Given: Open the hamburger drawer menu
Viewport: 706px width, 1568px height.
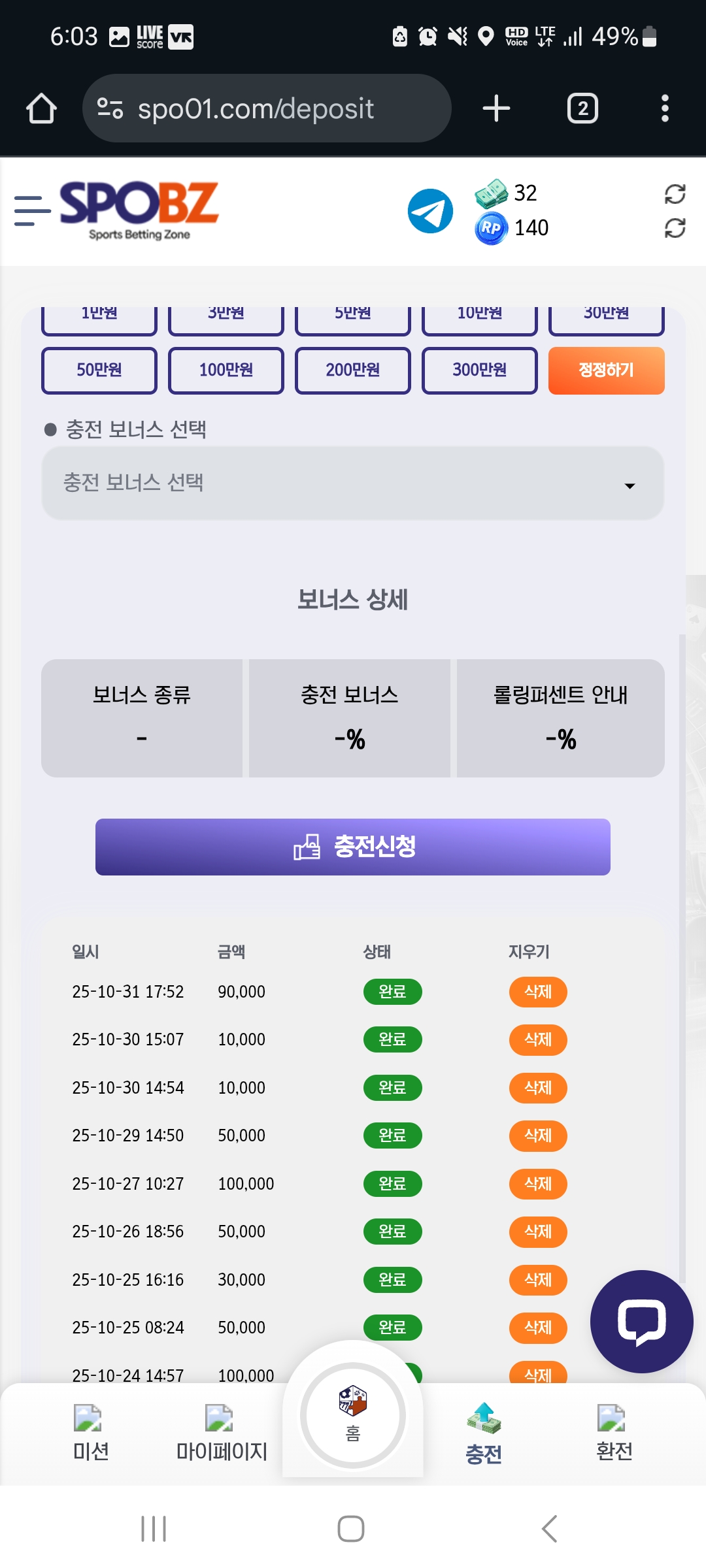Looking at the screenshot, I should tap(33, 210).
